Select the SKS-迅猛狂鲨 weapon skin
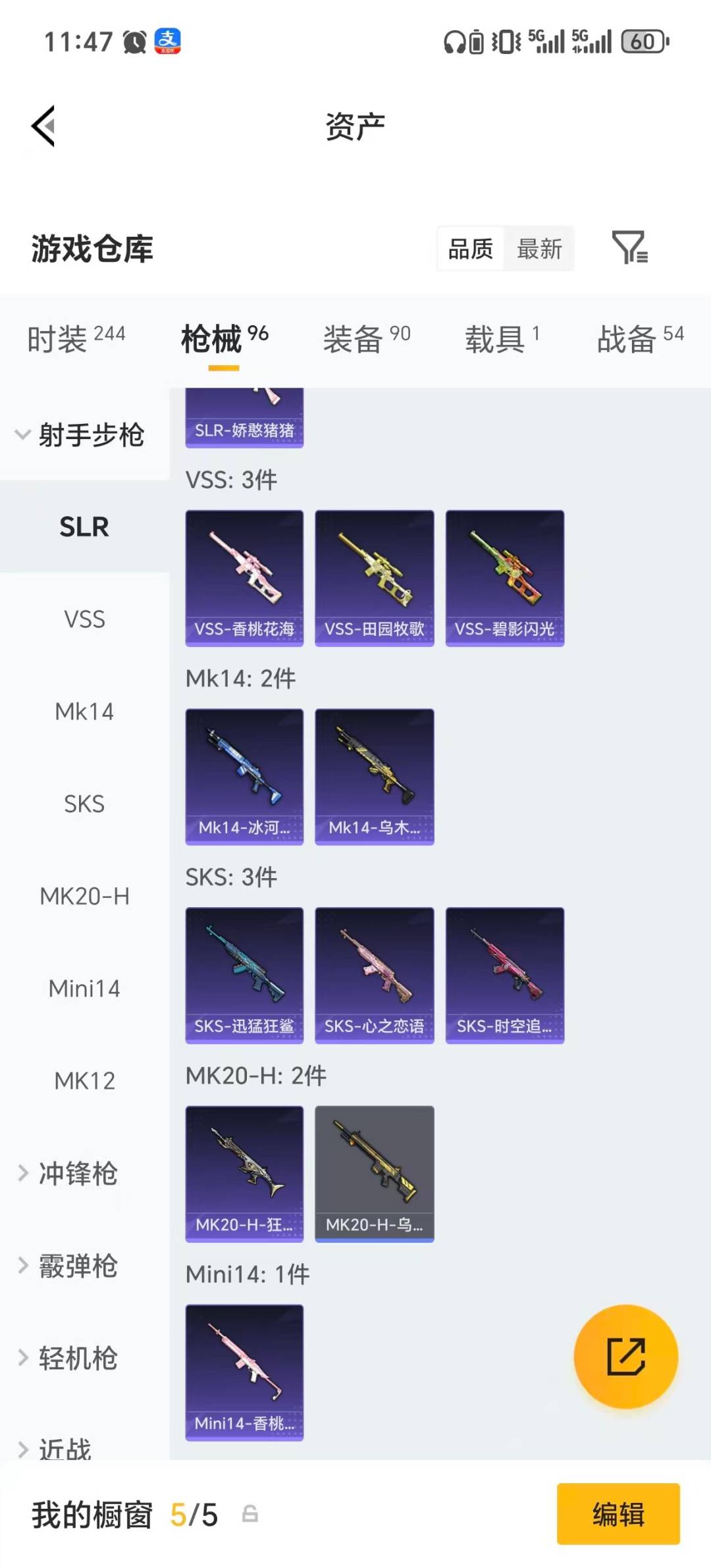 point(244,973)
